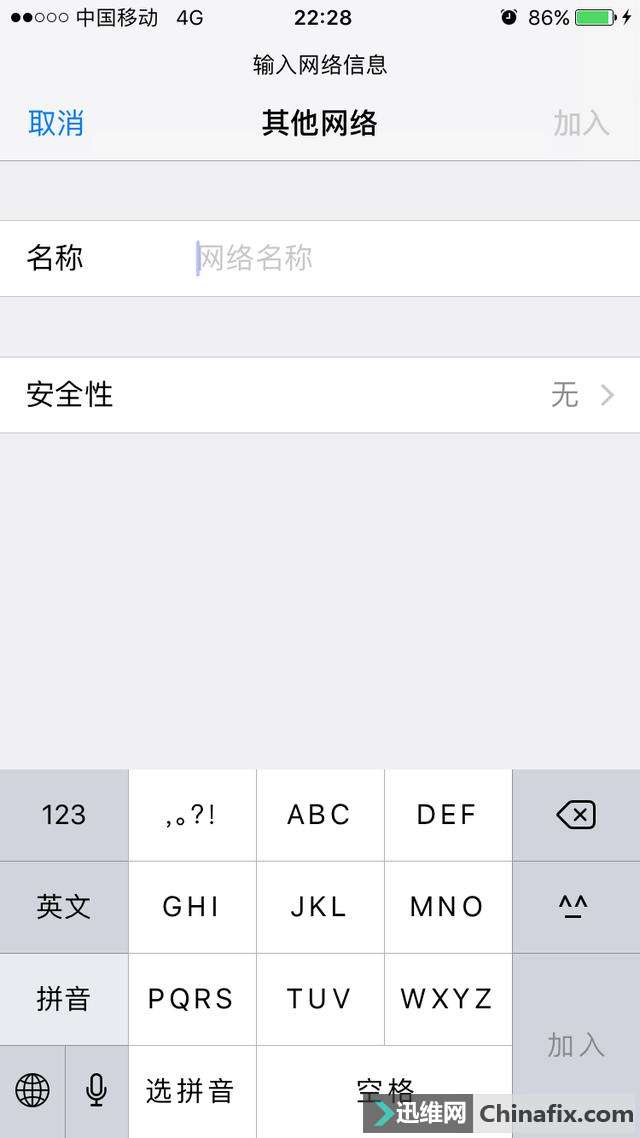Tap the TUV key
This screenshot has width=640, height=1138.
pos(320,999)
